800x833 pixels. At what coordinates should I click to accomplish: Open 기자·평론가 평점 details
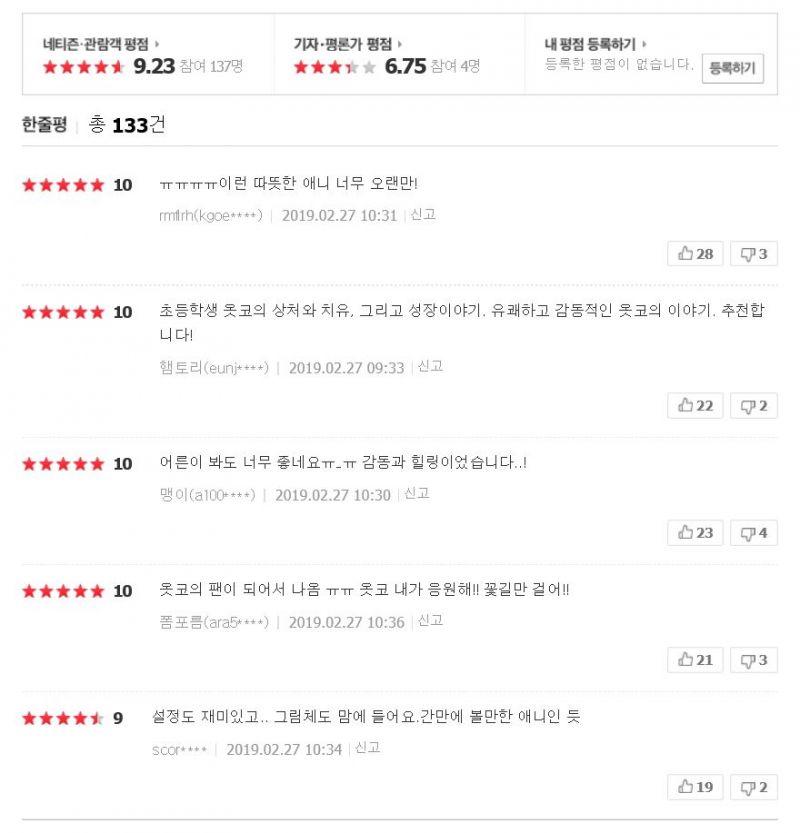tap(347, 44)
